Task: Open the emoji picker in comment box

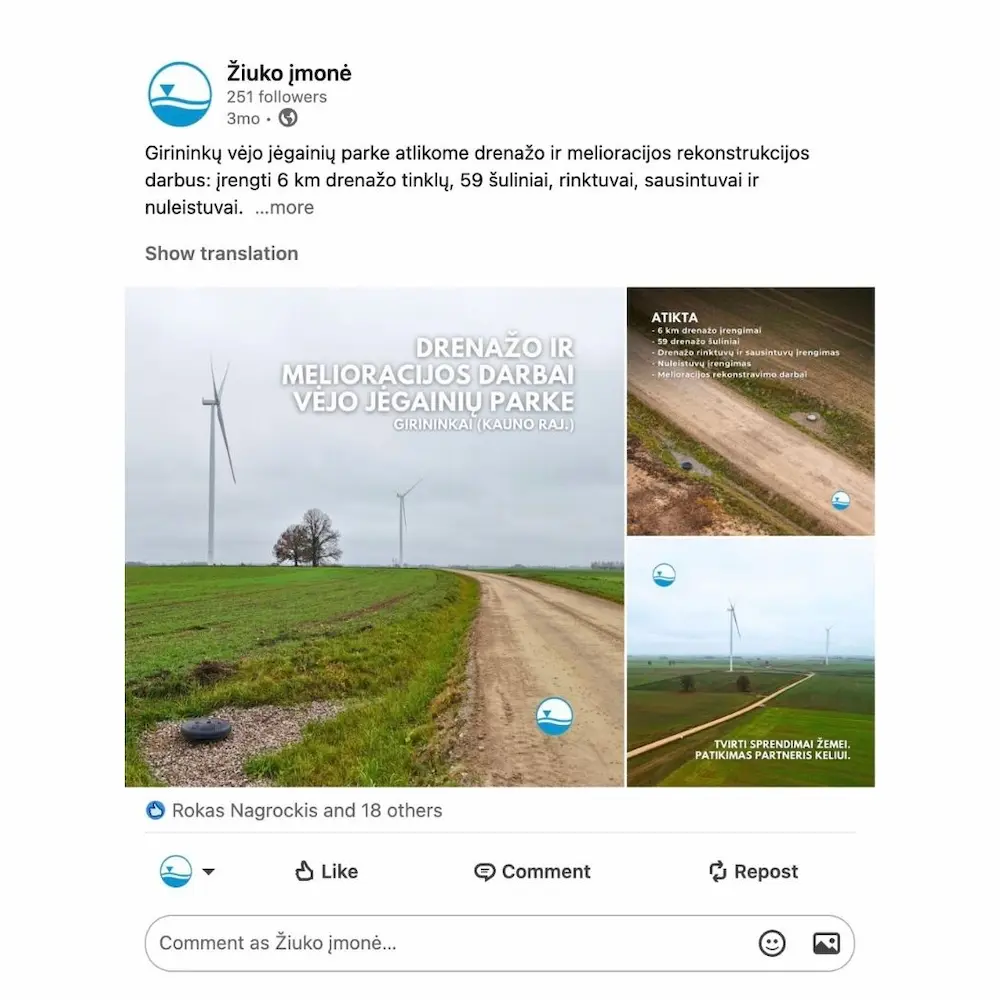Action: tap(772, 943)
